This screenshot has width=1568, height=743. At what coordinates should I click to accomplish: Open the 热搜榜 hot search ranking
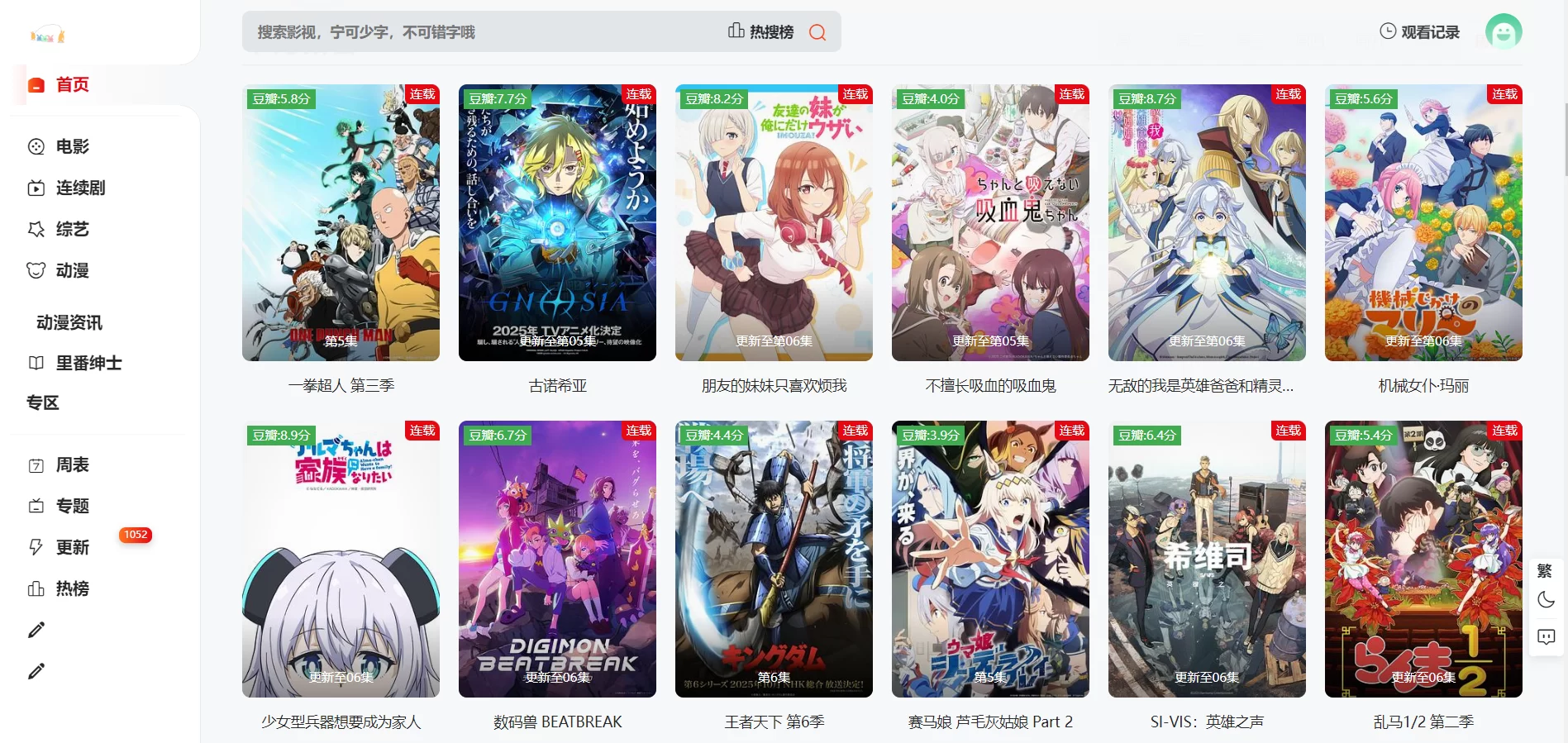760,32
